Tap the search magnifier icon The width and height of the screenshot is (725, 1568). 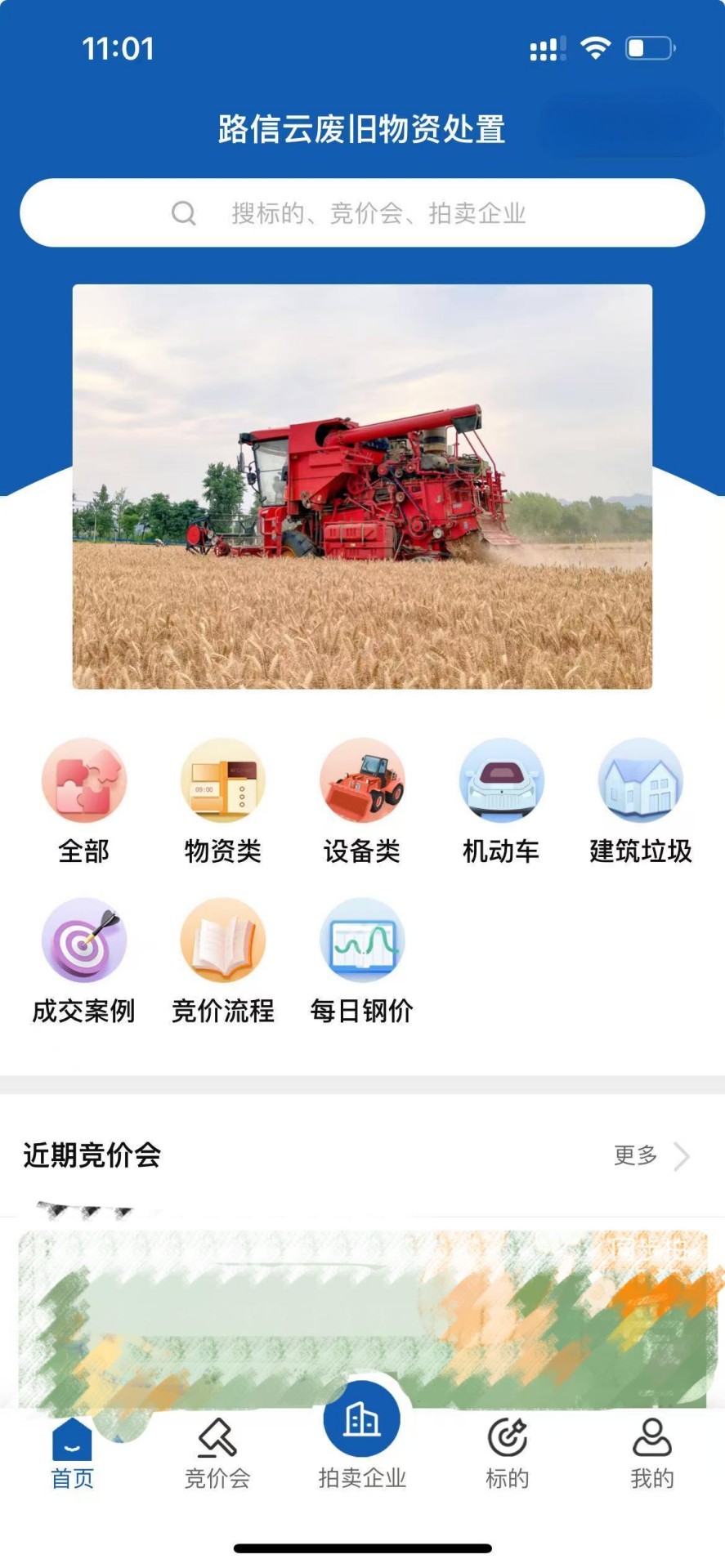coord(183,213)
